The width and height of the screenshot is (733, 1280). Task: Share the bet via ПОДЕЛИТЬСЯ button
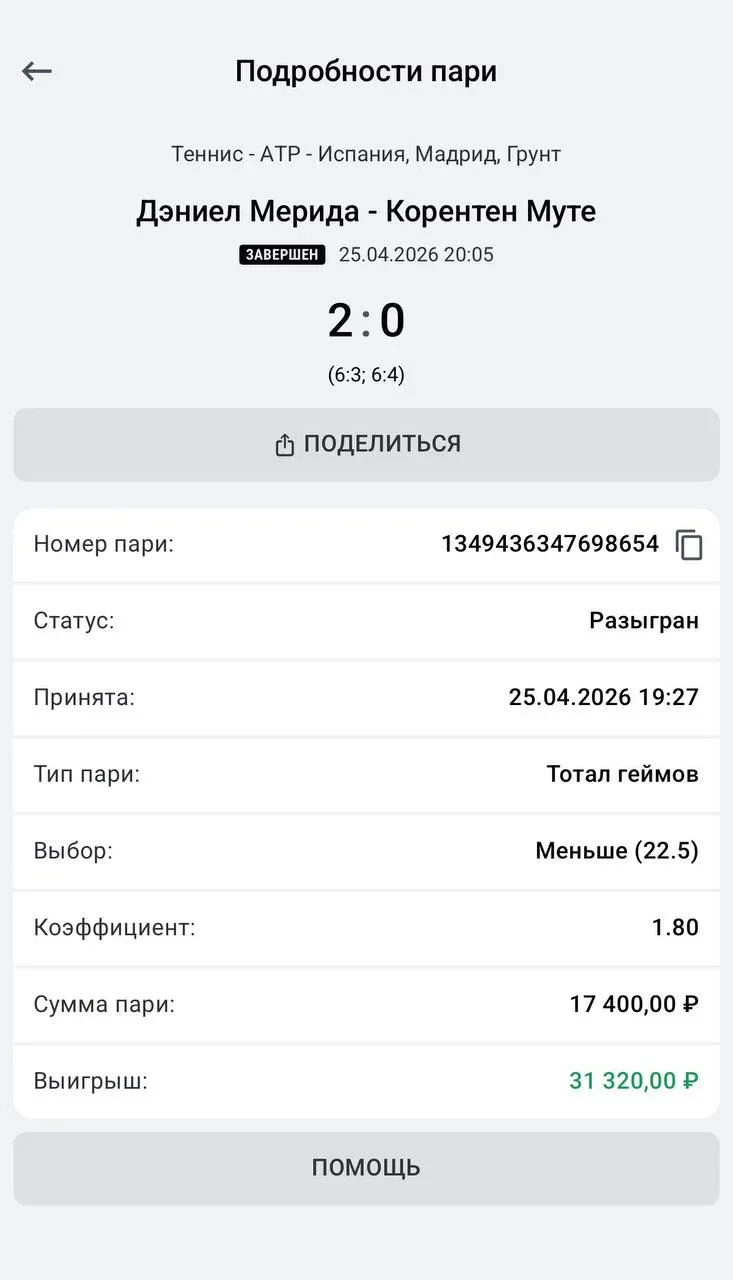pyautogui.click(x=366, y=444)
